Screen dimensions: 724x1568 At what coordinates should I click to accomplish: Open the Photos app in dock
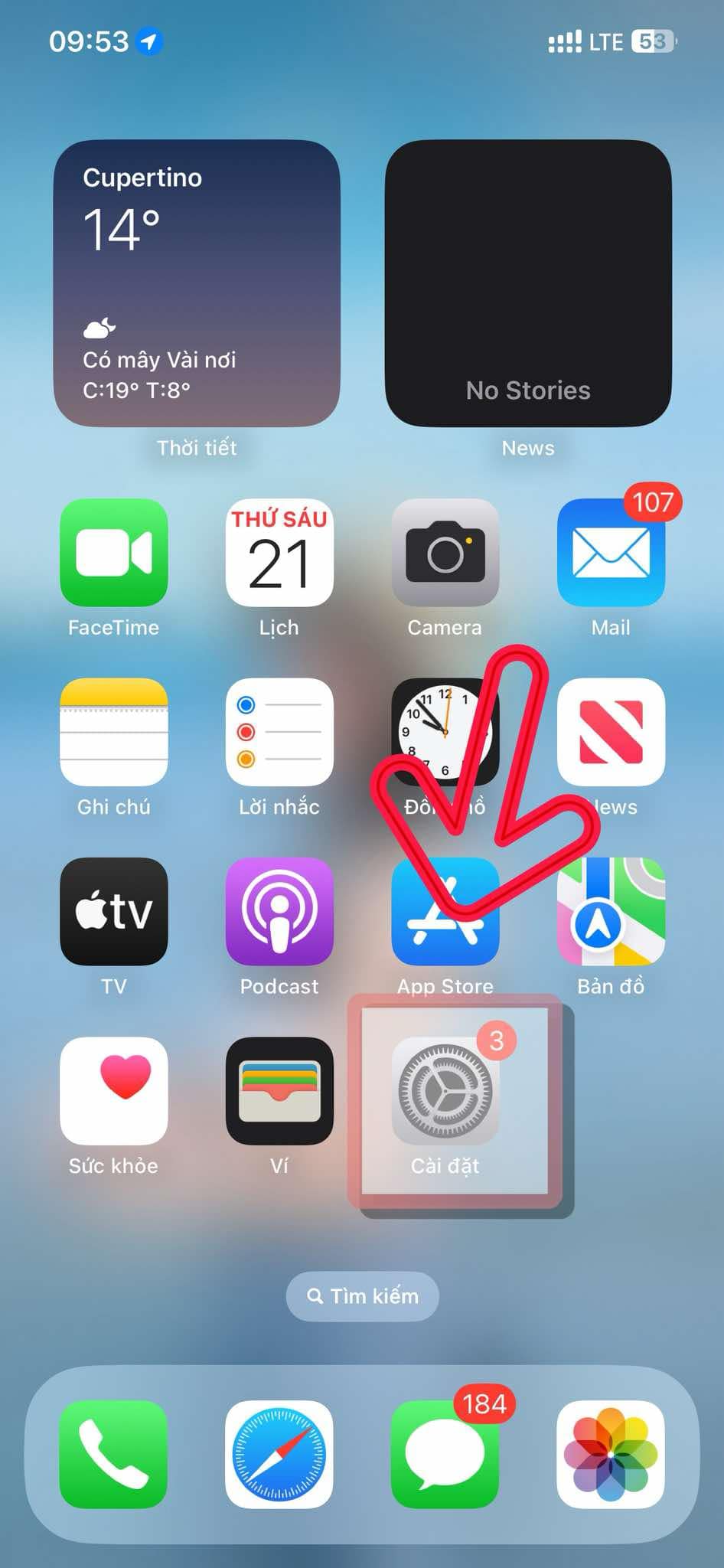click(x=611, y=1454)
